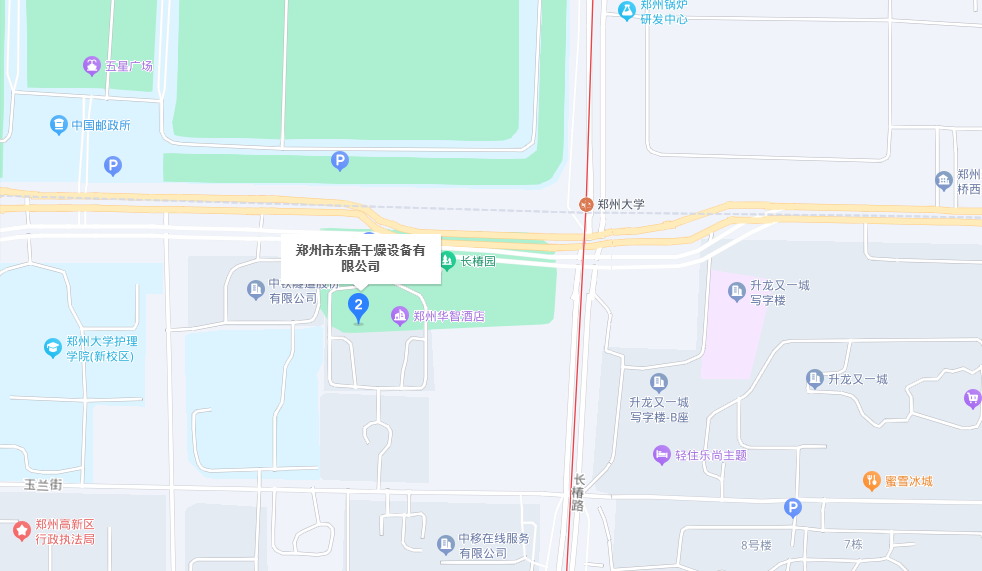
Task: Select the 郑州华智酒店 hotel point
Action: point(400,316)
